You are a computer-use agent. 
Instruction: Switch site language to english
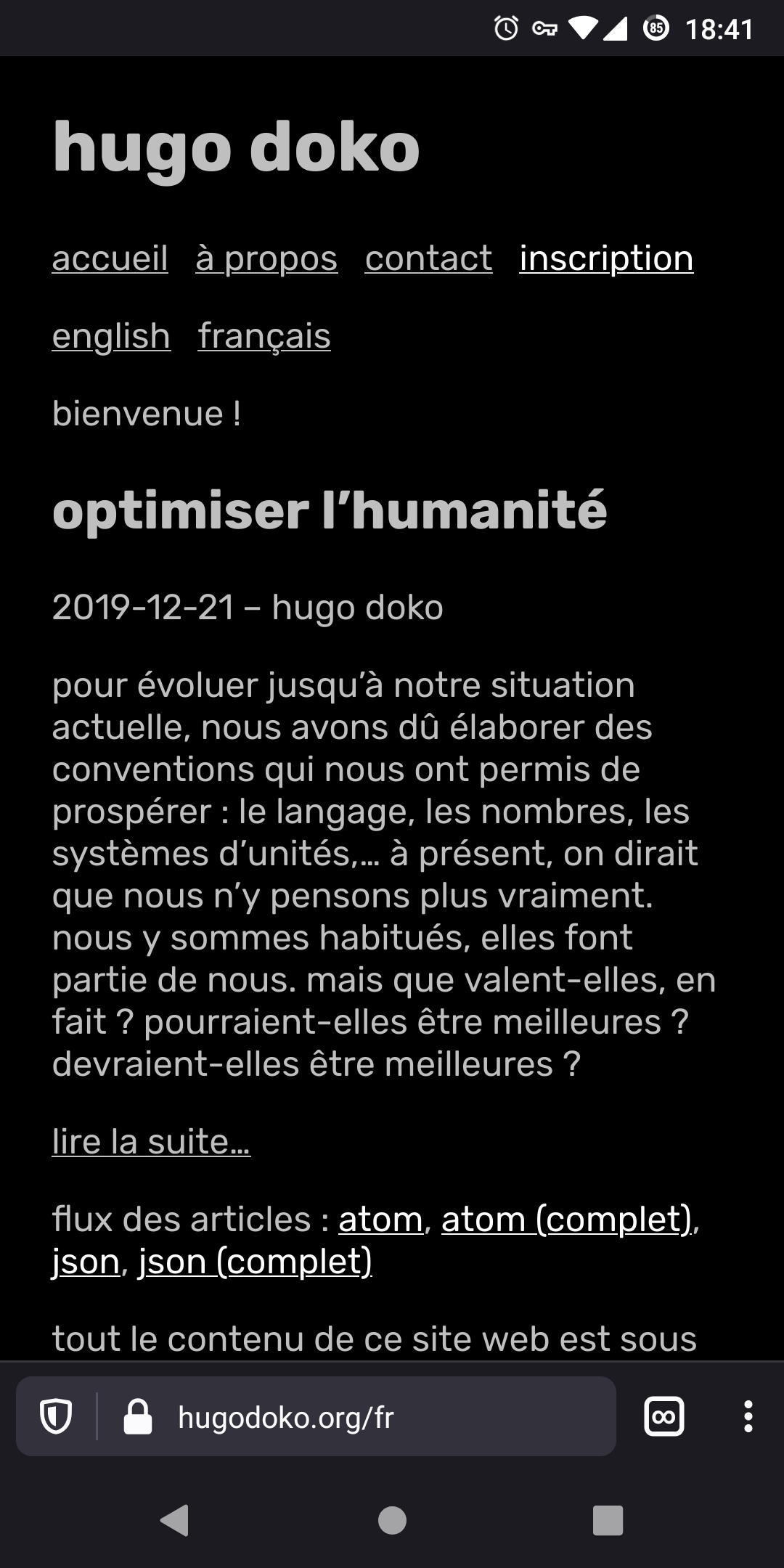coord(111,336)
